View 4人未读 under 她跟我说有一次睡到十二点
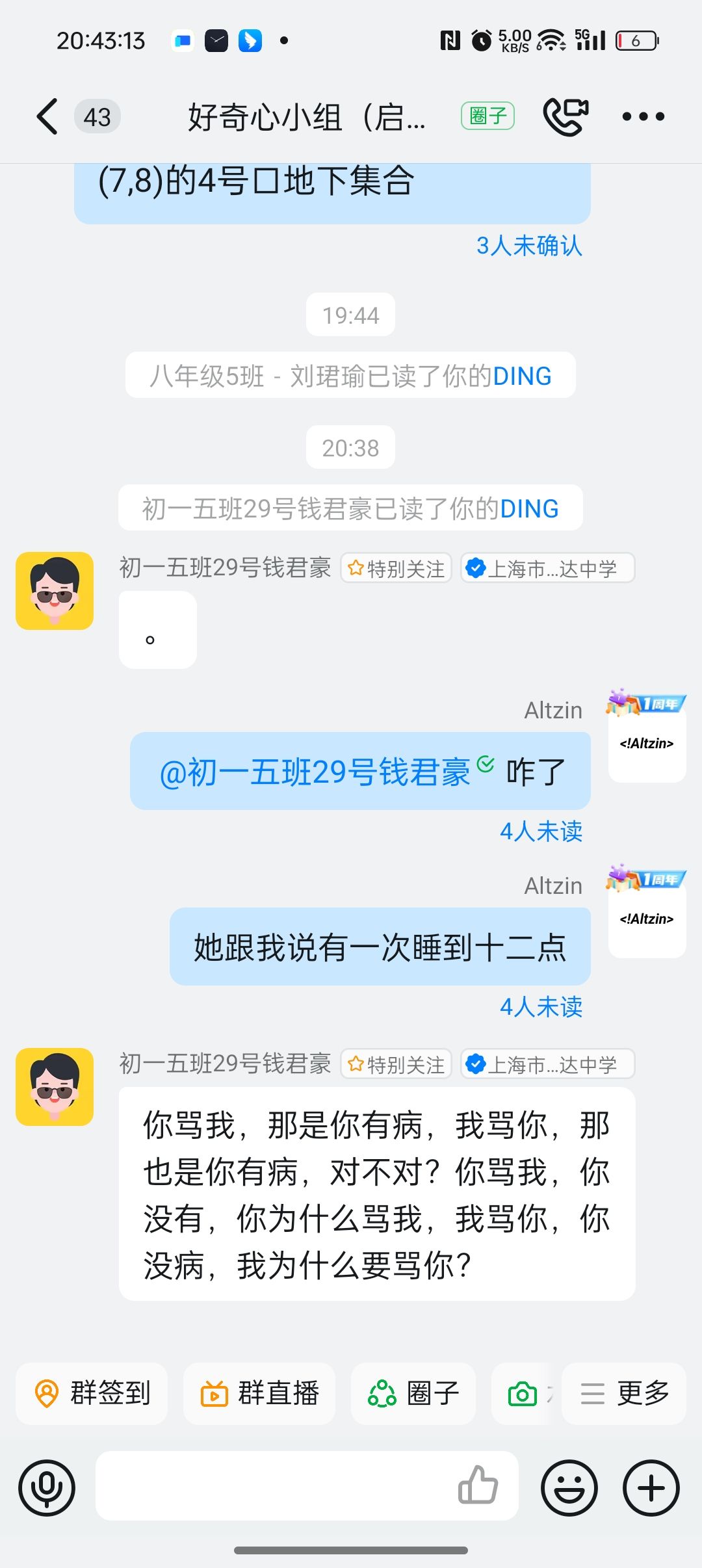The image size is (702, 1568). tap(541, 1007)
